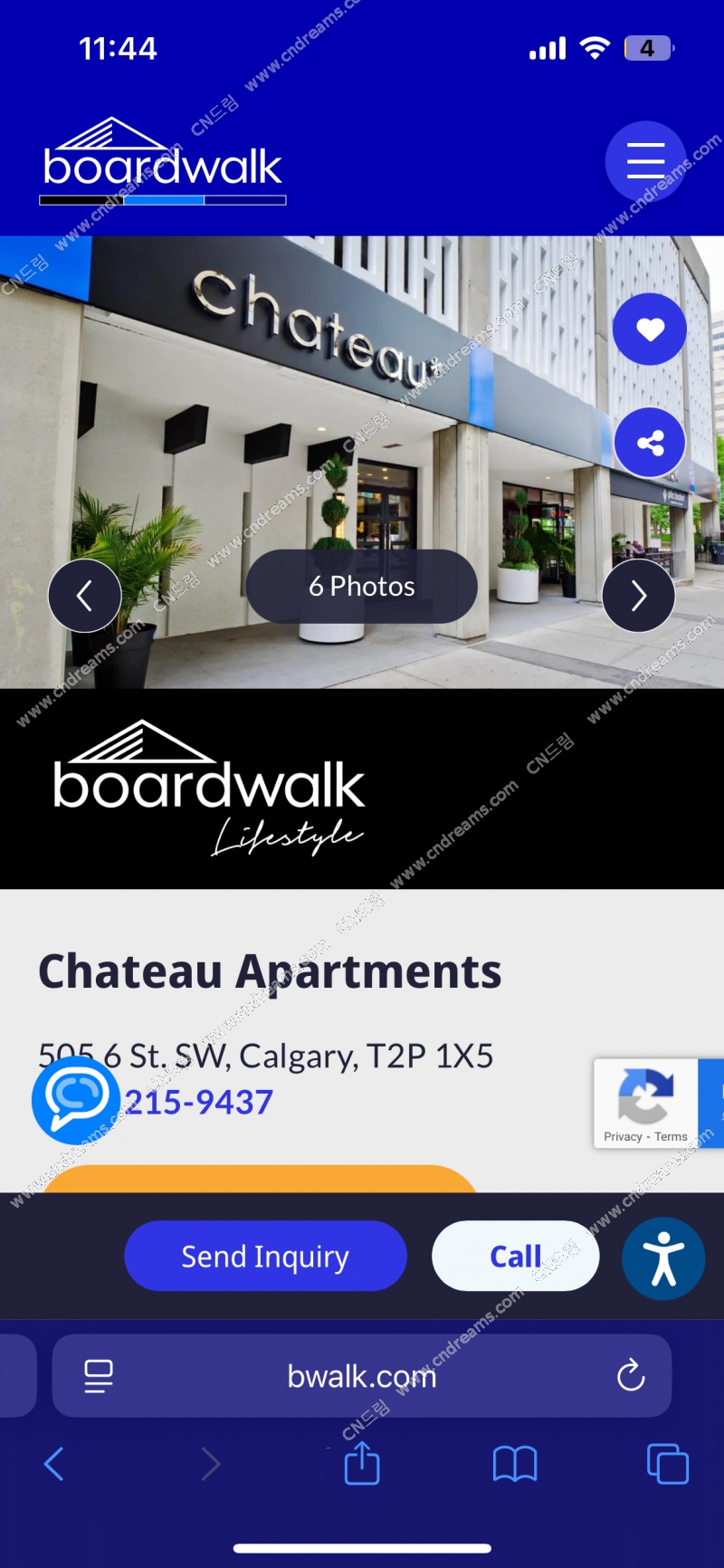
Task: Call the property
Action: click(x=515, y=1257)
